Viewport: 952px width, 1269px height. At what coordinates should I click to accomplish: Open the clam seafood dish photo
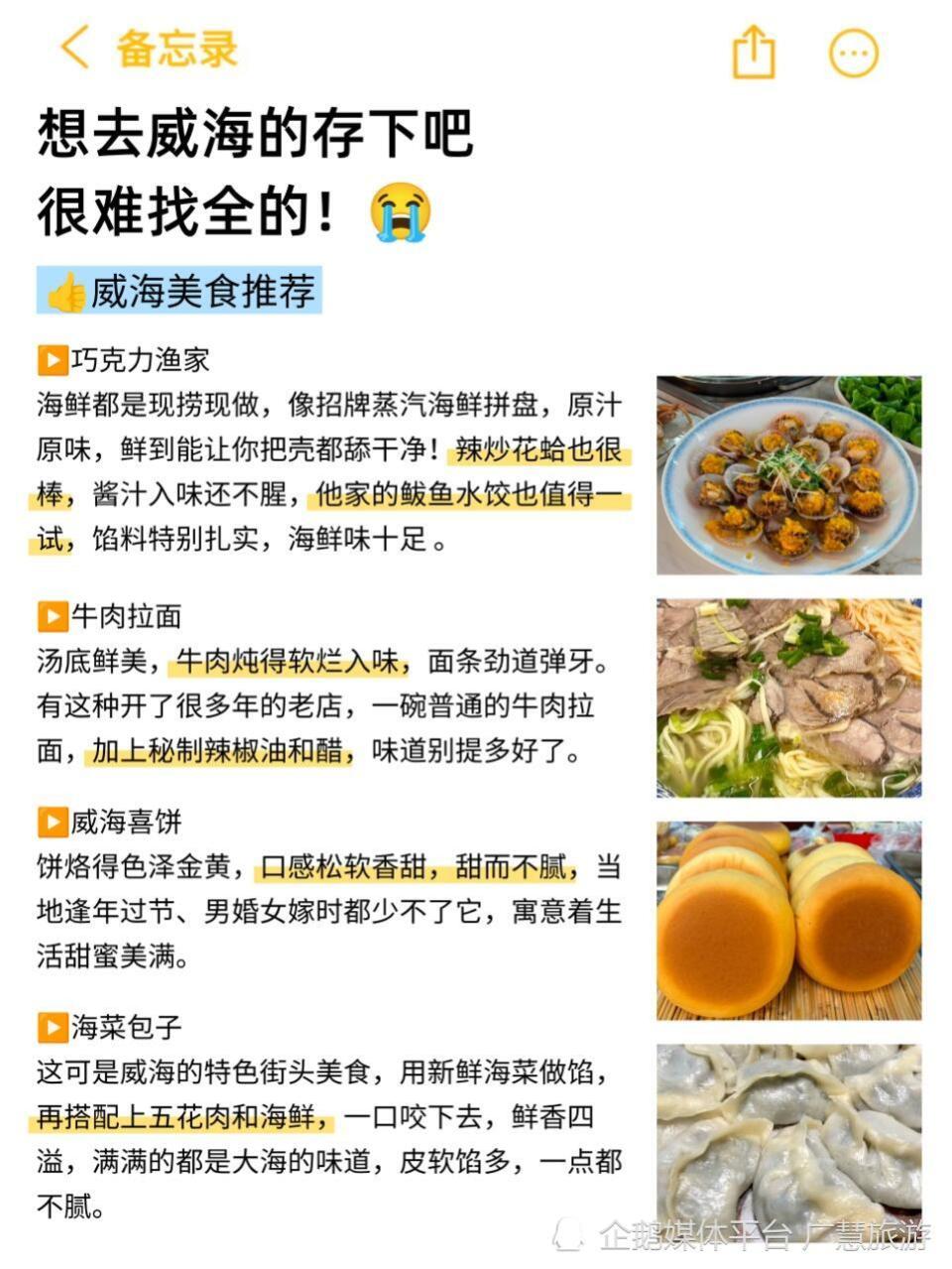pos(788,474)
